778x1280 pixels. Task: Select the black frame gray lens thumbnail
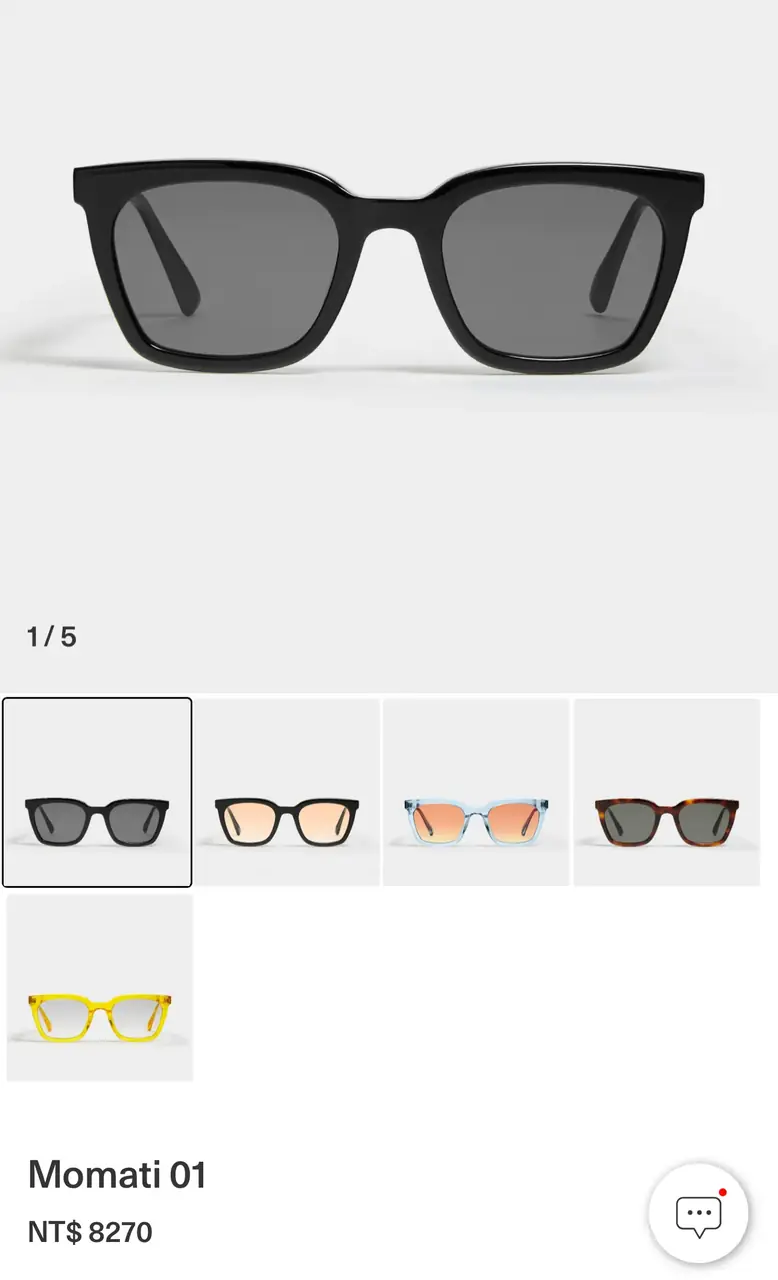(97, 792)
